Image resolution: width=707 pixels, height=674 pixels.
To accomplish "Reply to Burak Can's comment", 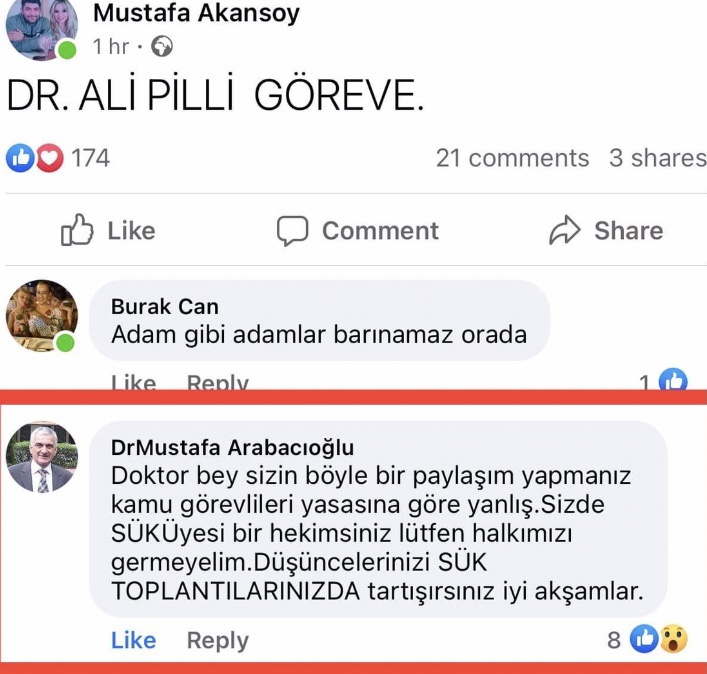I will click(x=217, y=382).
